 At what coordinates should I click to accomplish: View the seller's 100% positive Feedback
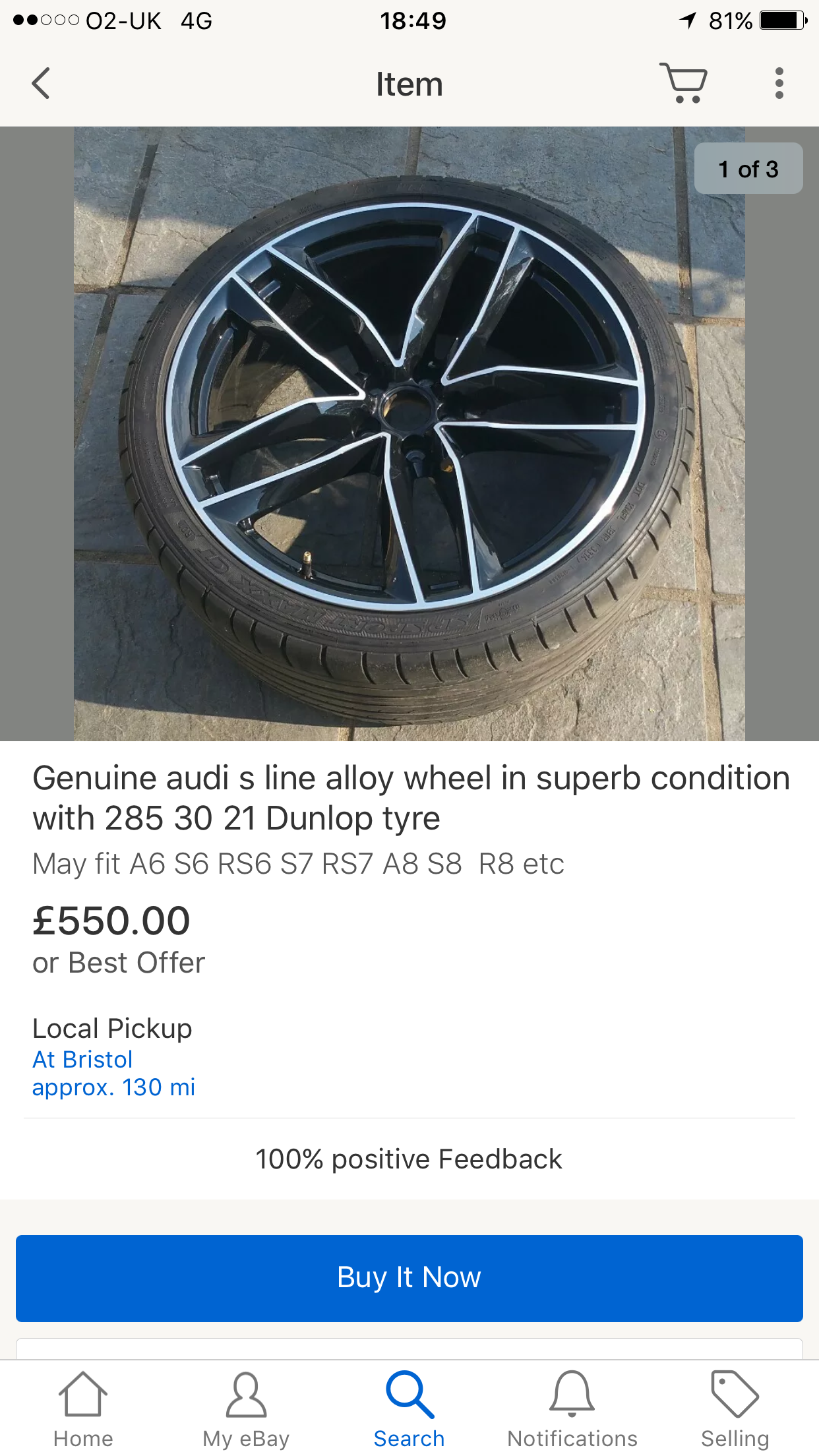[x=409, y=1159]
